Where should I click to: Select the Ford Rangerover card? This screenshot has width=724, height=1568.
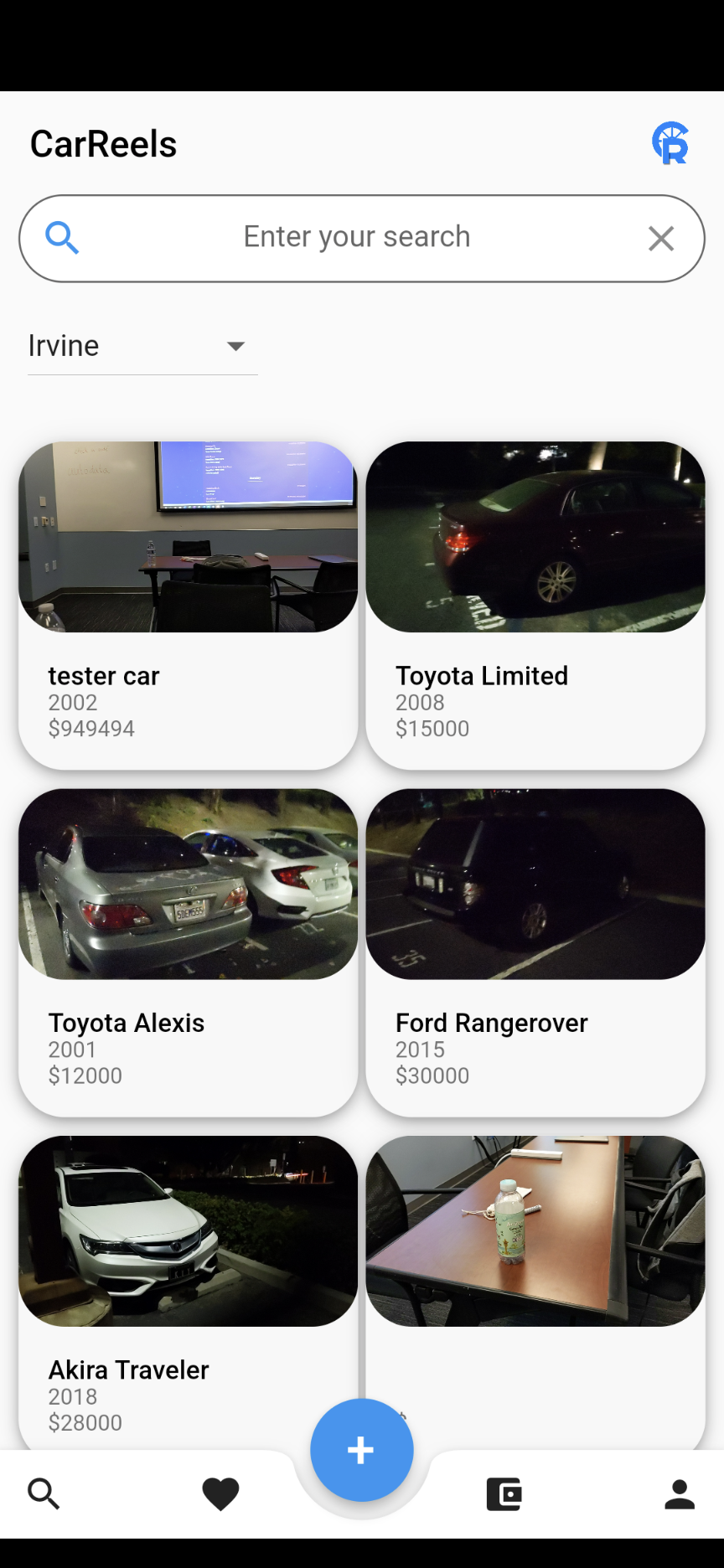[x=535, y=952]
